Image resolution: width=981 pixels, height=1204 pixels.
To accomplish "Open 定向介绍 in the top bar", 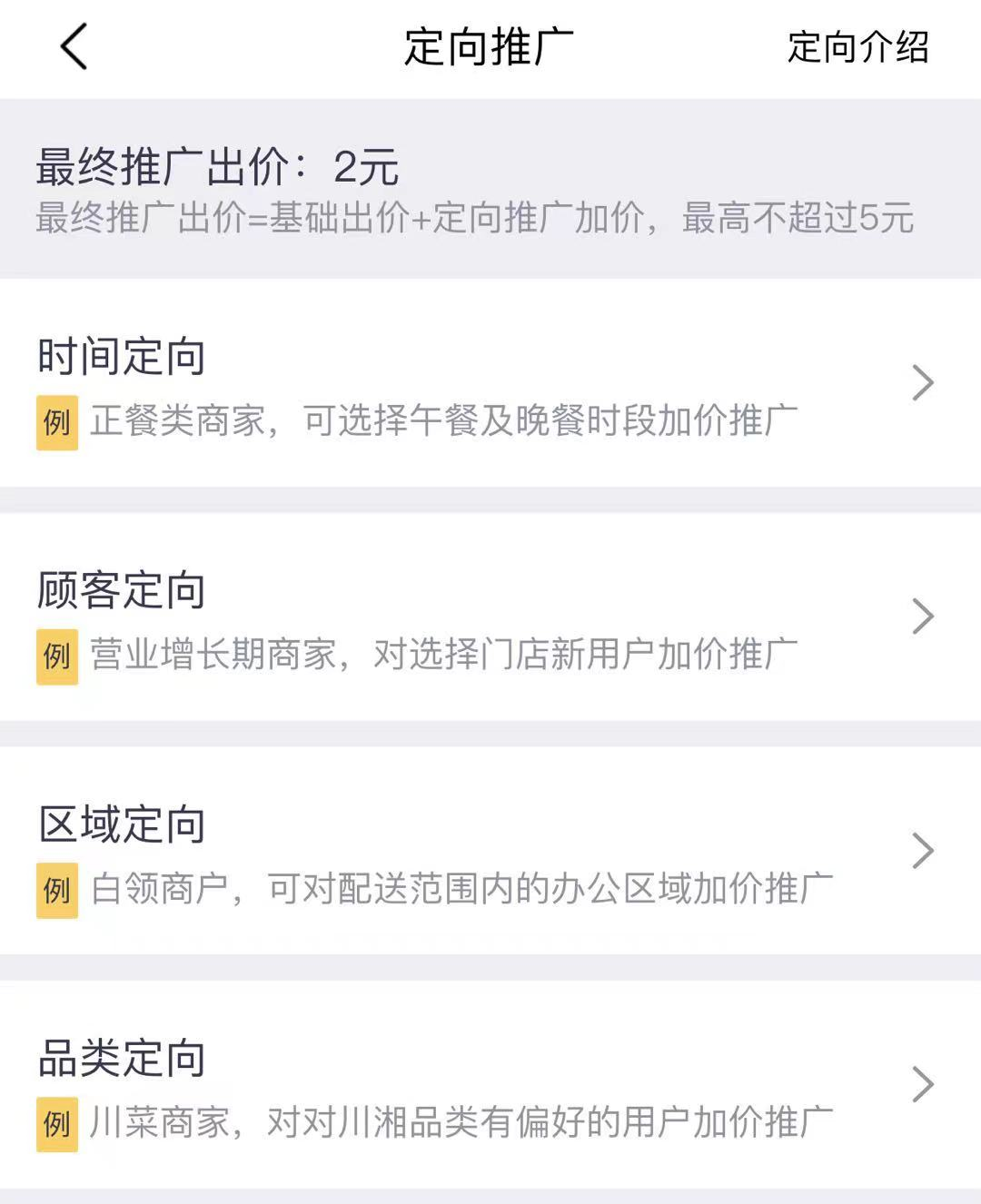I will pos(859,49).
